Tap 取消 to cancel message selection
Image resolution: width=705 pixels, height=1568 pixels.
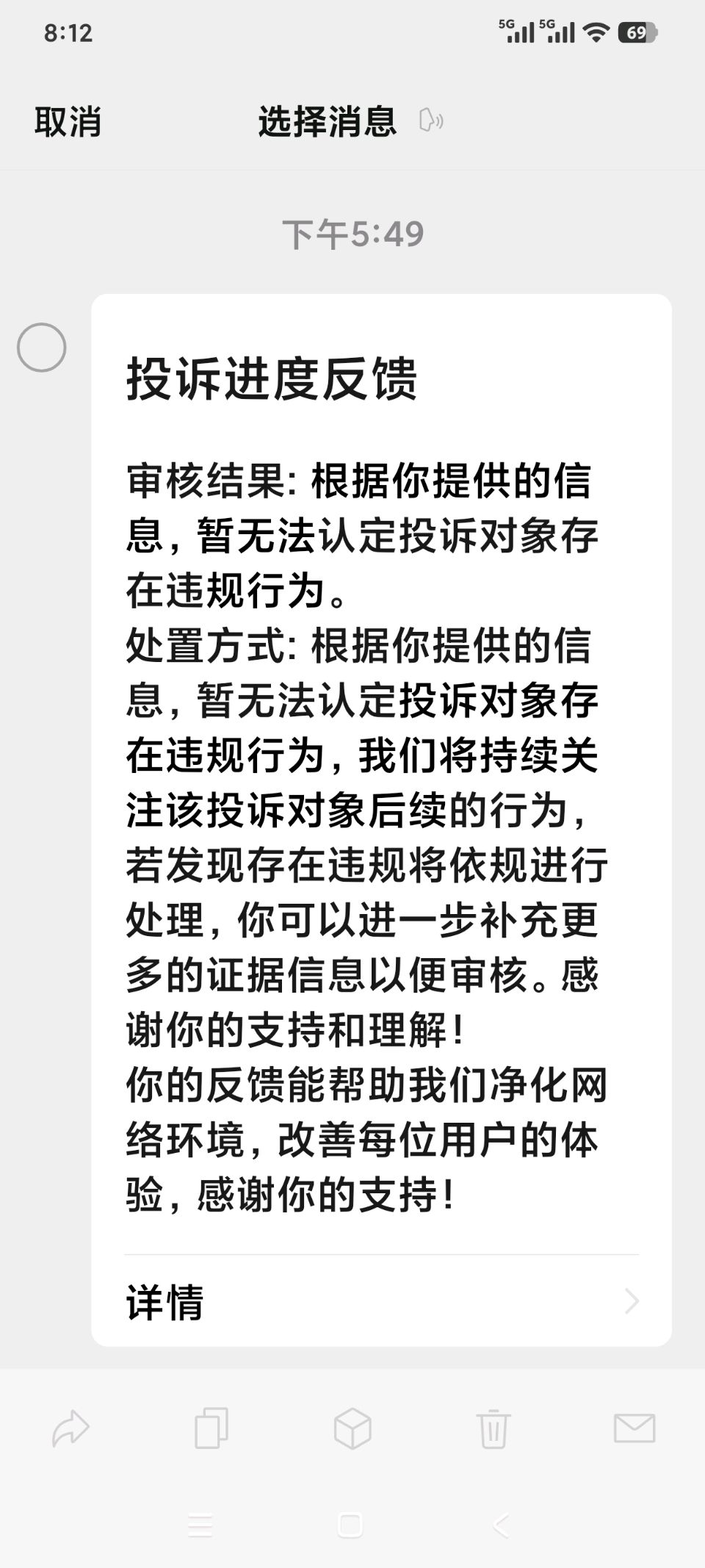pos(68,121)
